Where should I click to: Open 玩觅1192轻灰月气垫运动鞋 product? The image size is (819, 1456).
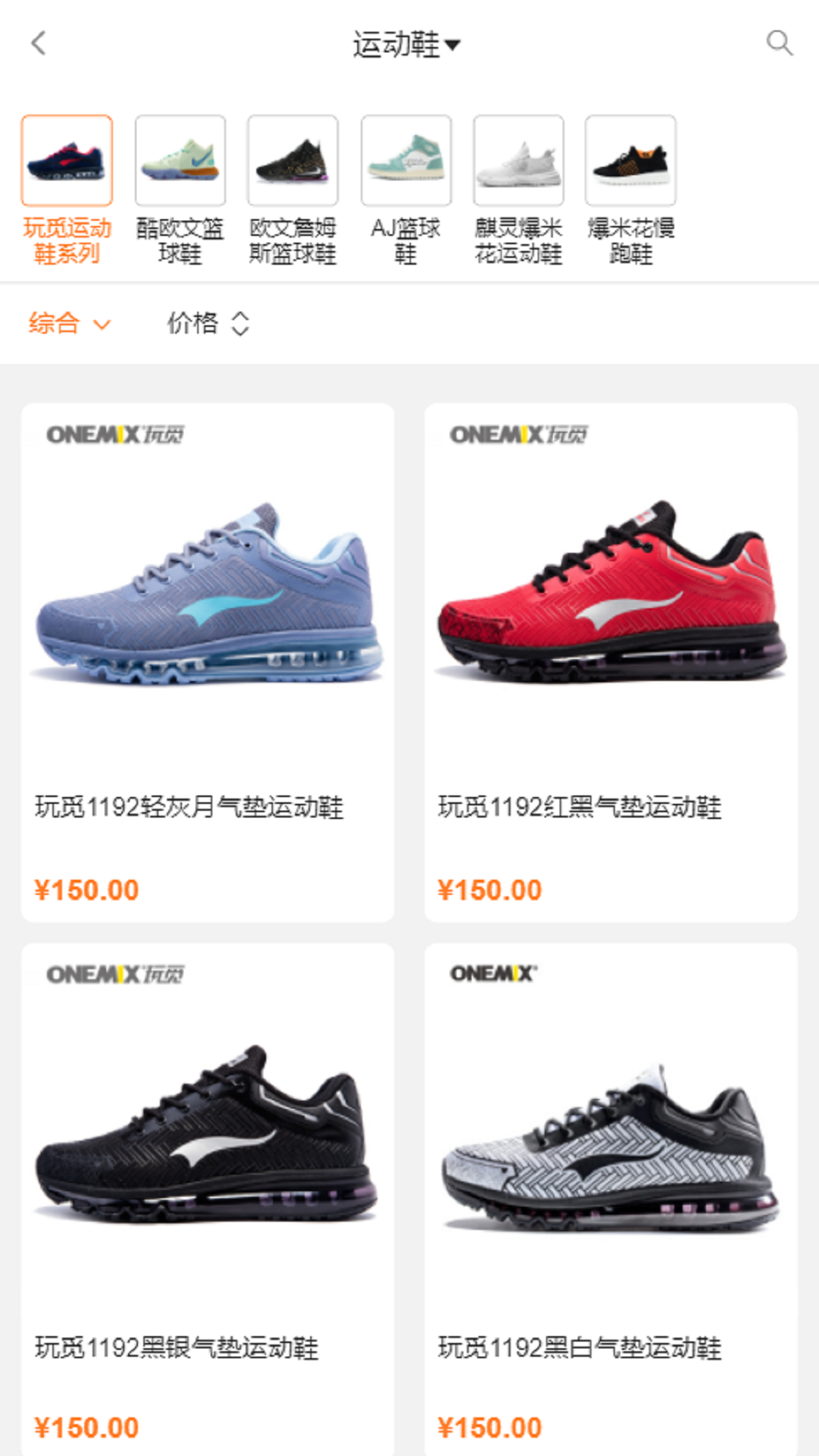click(x=208, y=662)
